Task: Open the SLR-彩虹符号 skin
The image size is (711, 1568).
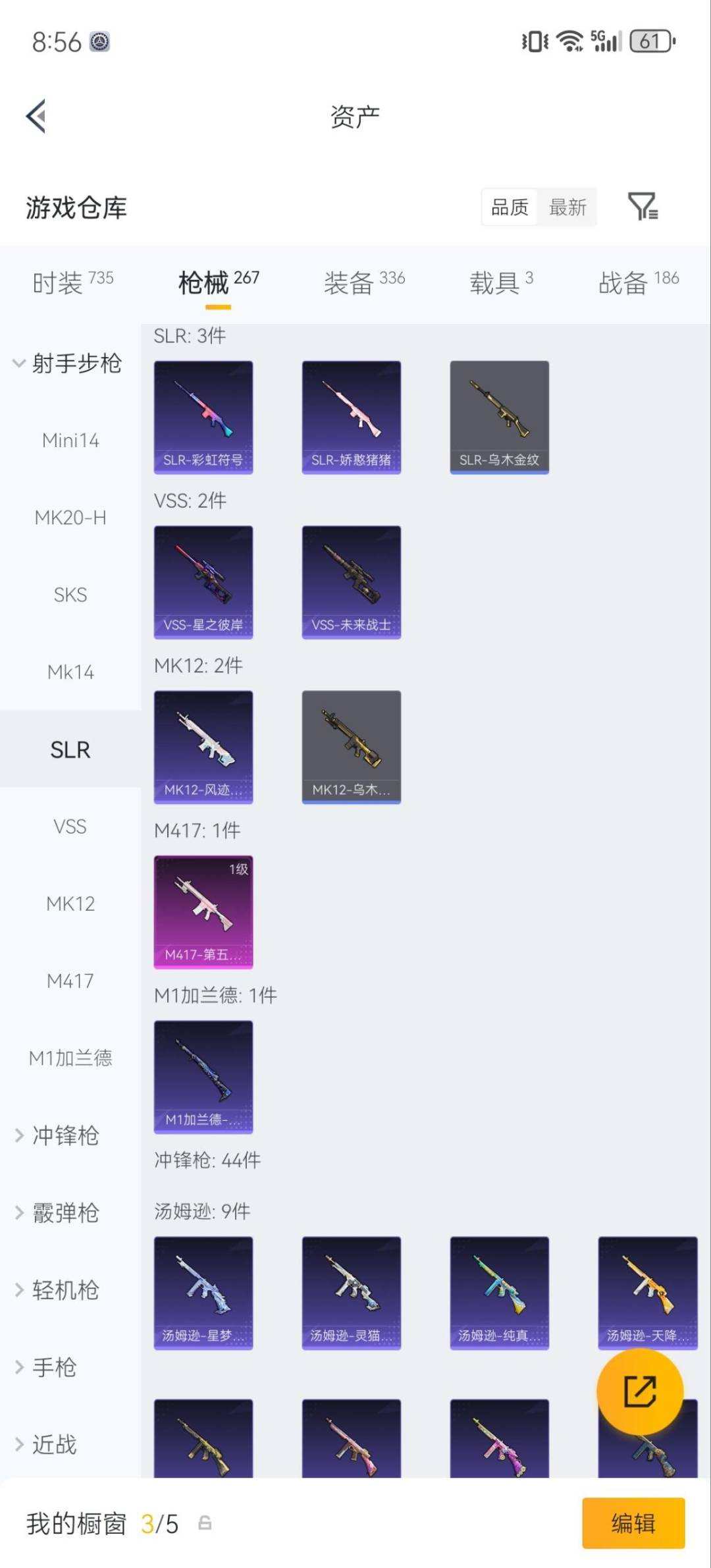Action: click(203, 418)
